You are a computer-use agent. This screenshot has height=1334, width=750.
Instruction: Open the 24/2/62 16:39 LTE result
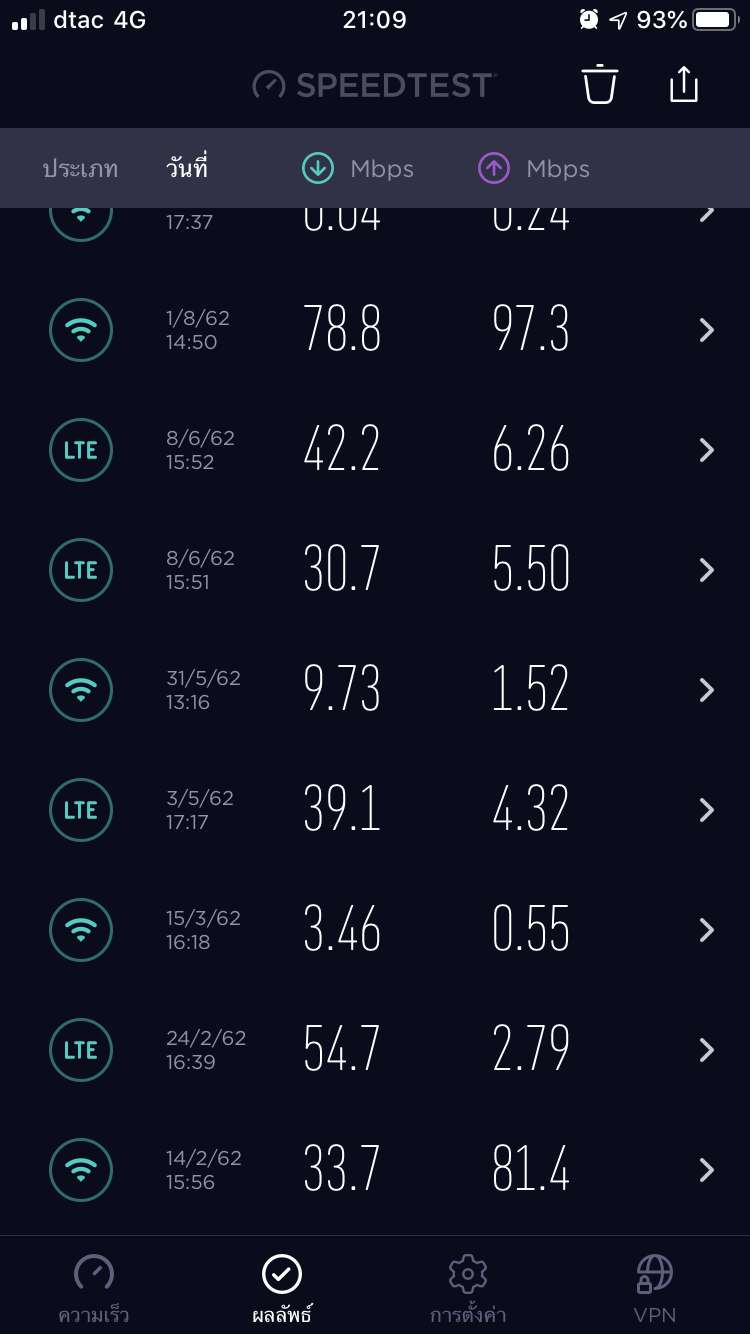(x=375, y=1050)
